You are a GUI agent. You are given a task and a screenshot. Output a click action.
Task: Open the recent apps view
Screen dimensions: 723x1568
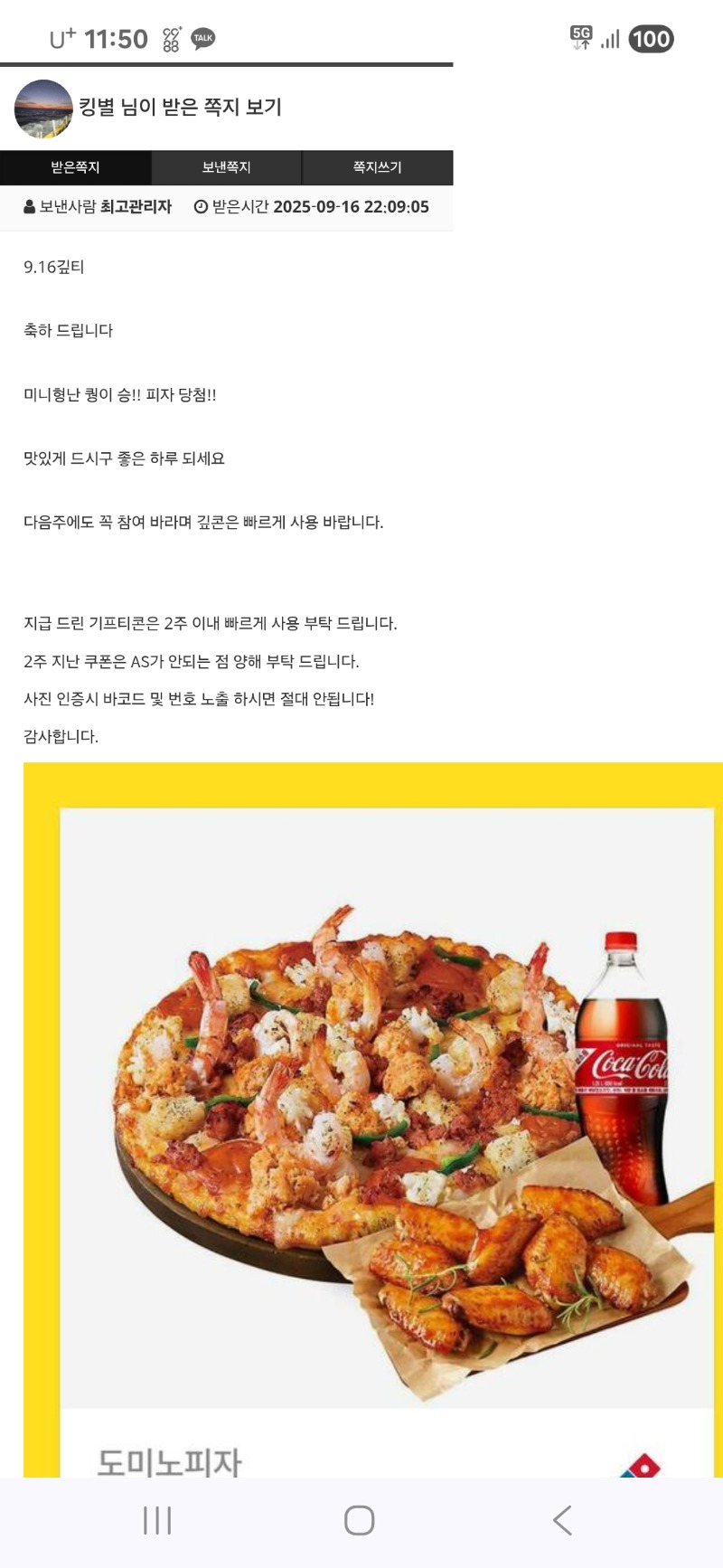coord(157,1520)
